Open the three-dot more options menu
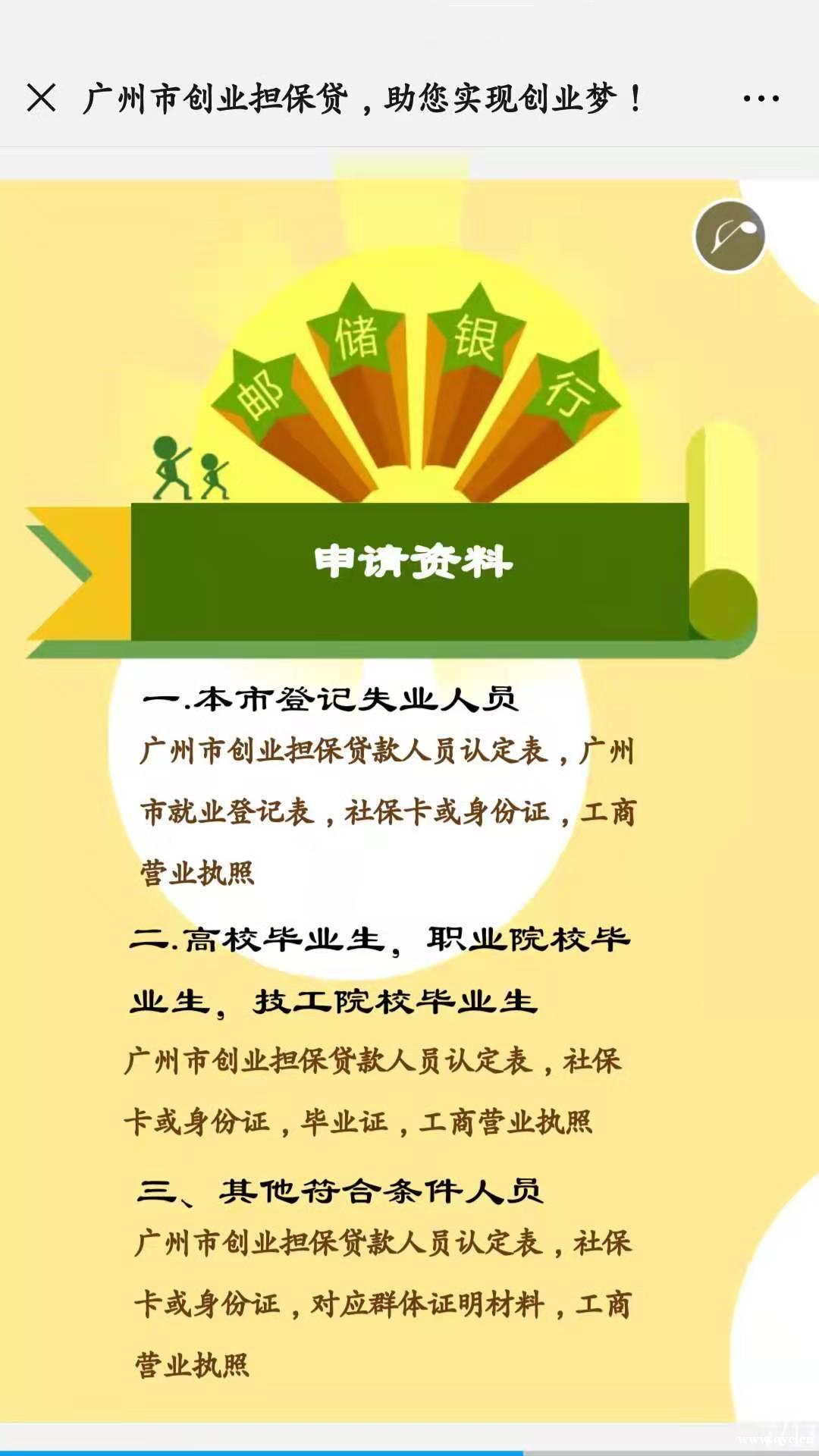Viewport: 819px width, 1456px height. (761, 99)
